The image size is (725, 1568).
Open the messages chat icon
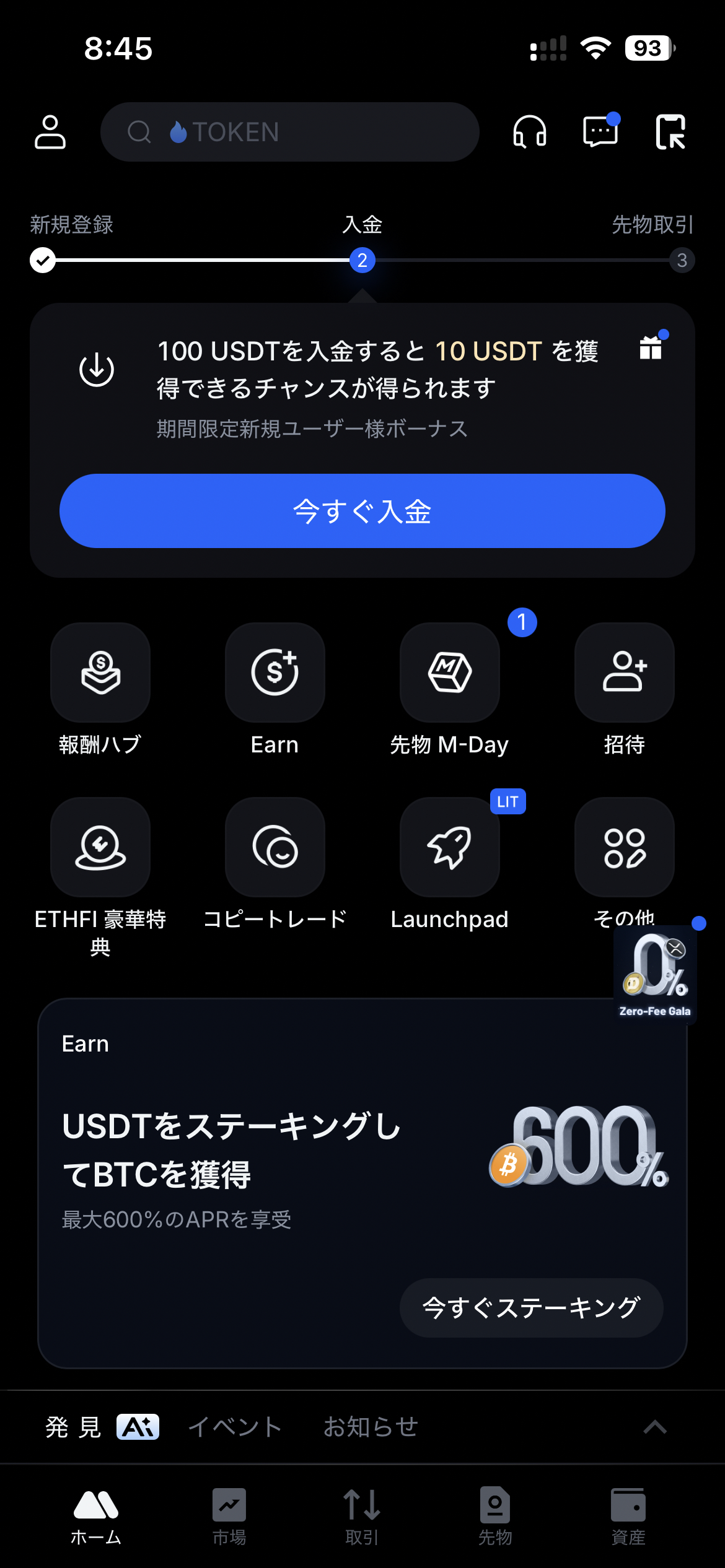tap(600, 132)
